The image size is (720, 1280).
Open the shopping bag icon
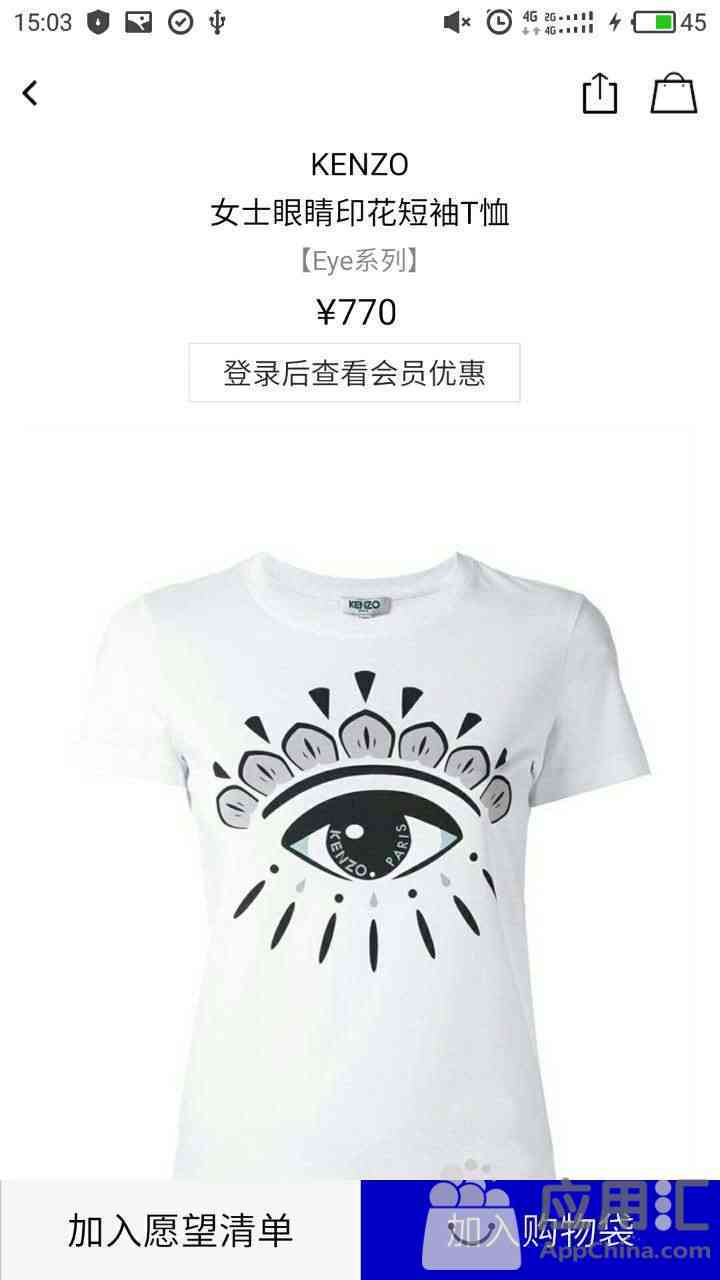(674, 93)
